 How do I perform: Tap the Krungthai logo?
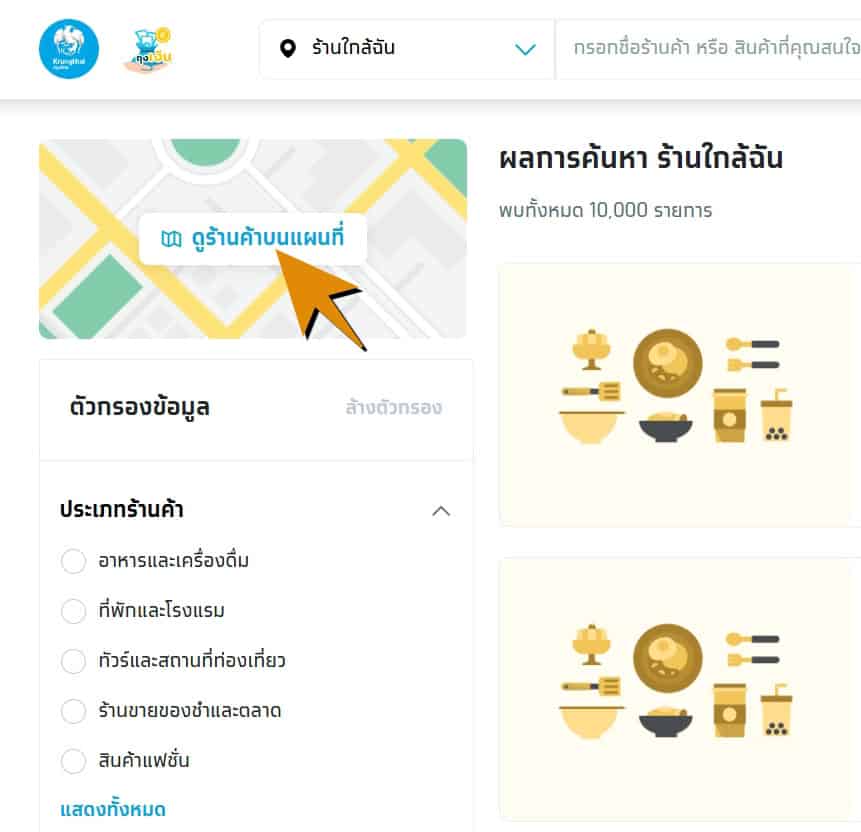69,49
